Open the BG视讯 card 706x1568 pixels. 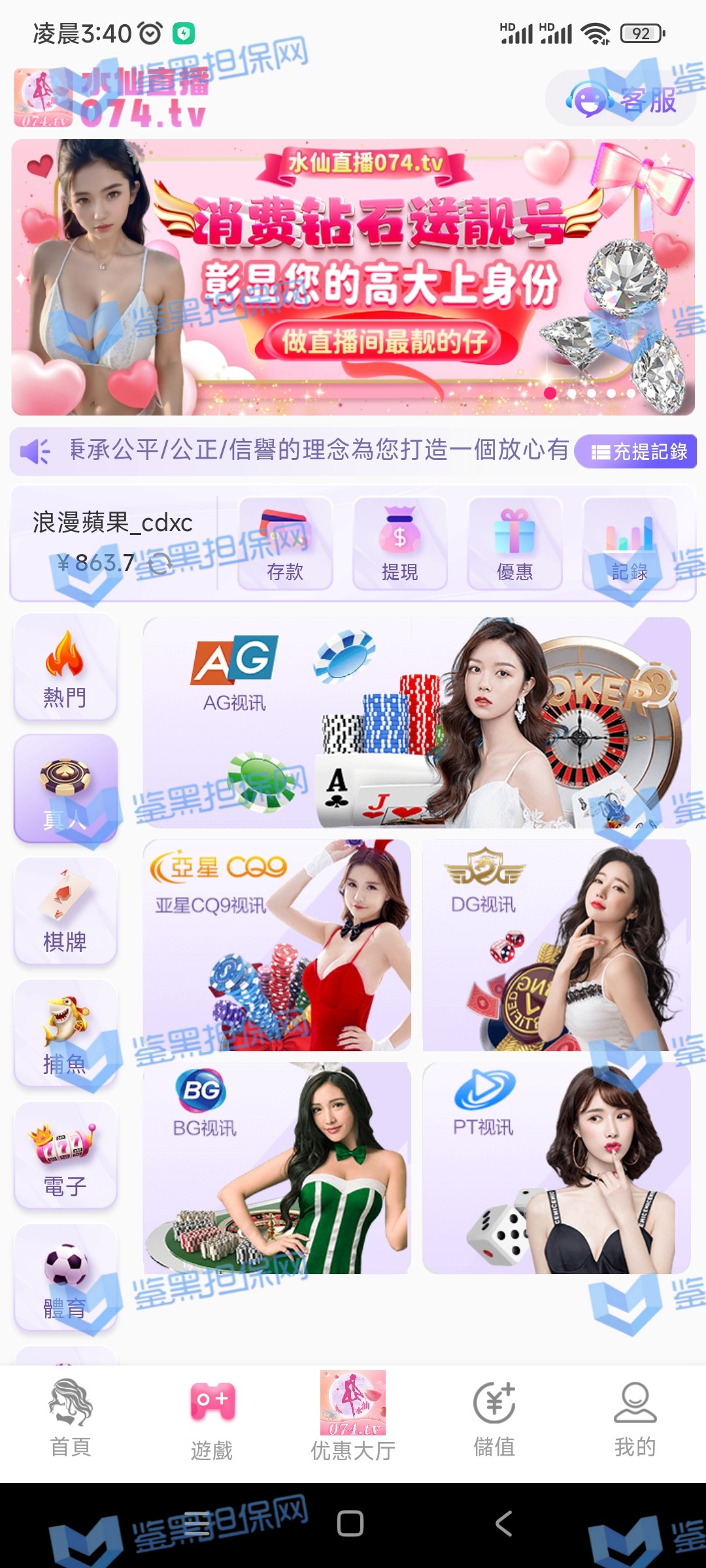[x=277, y=1168]
